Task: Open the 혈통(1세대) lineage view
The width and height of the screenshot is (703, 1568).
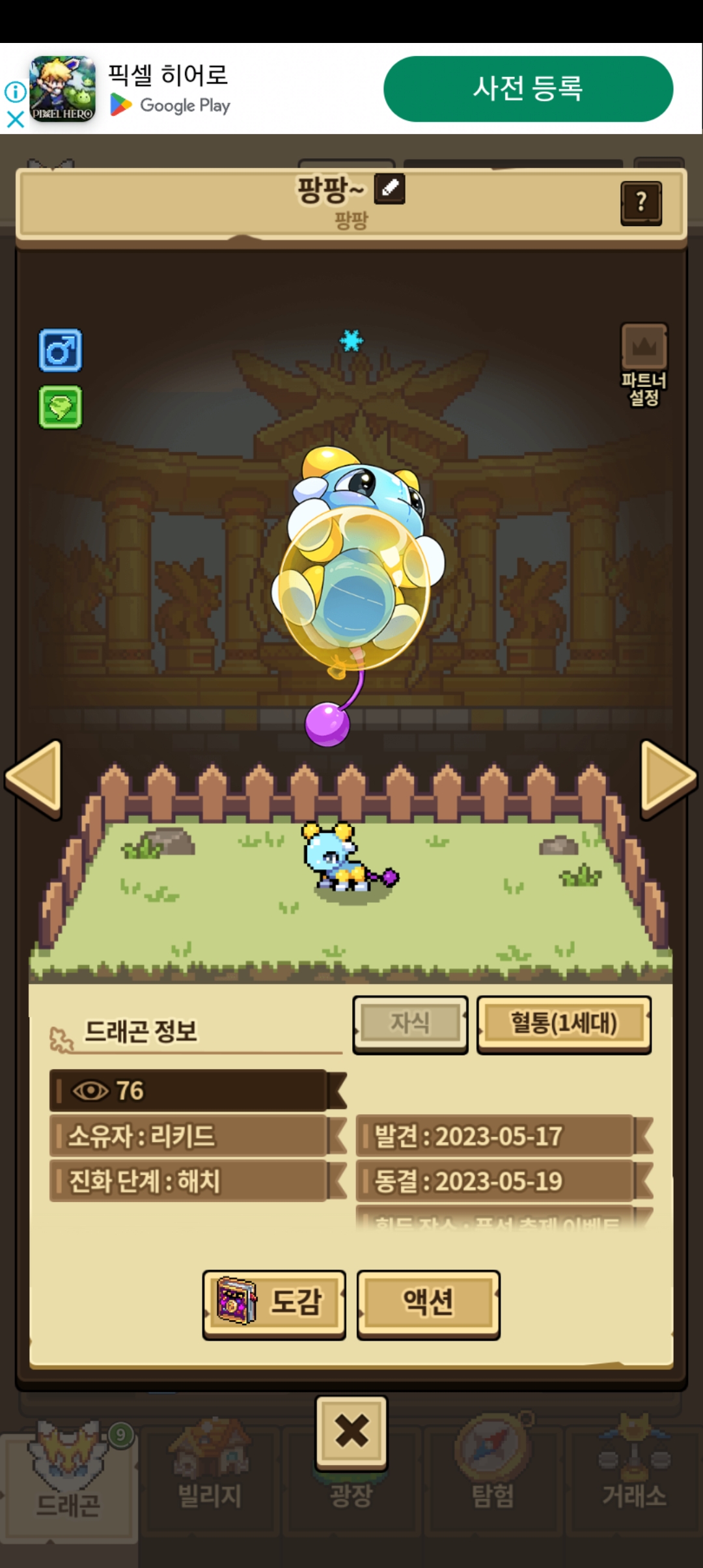Action: (564, 1024)
